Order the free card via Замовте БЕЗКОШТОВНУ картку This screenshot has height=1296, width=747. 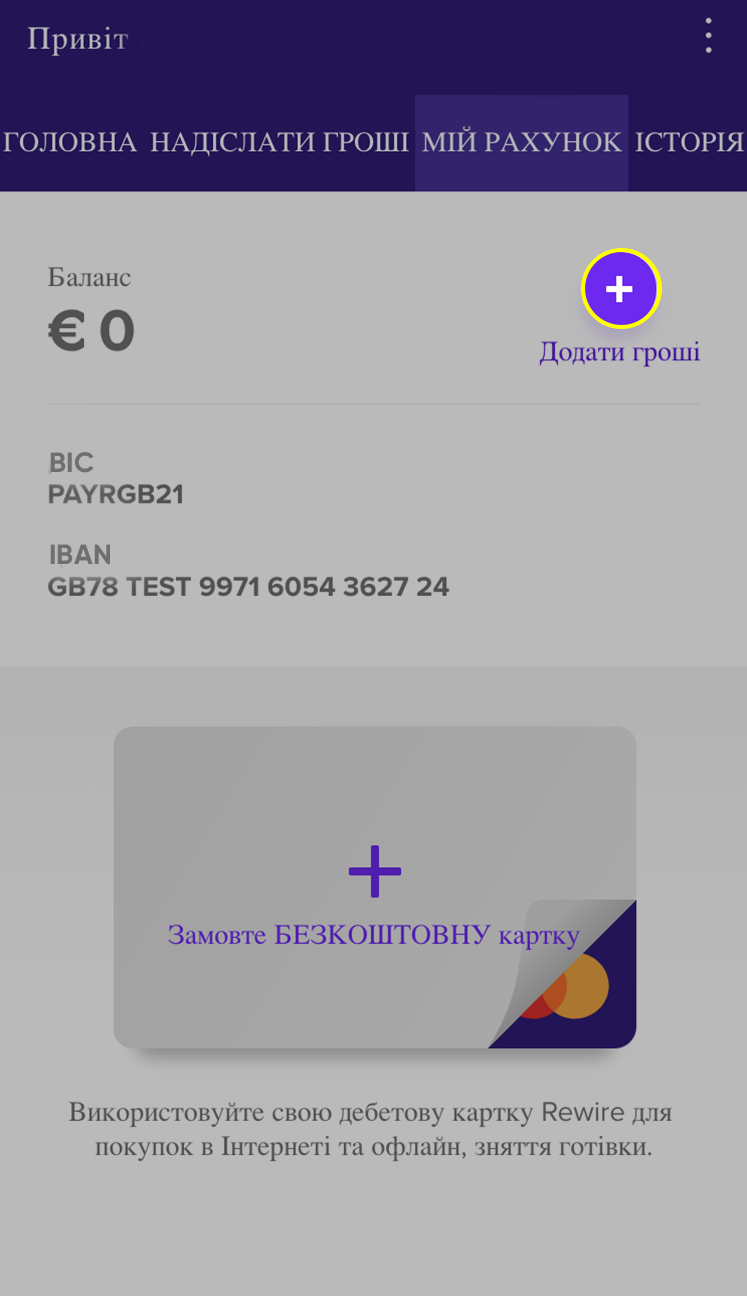(374, 888)
